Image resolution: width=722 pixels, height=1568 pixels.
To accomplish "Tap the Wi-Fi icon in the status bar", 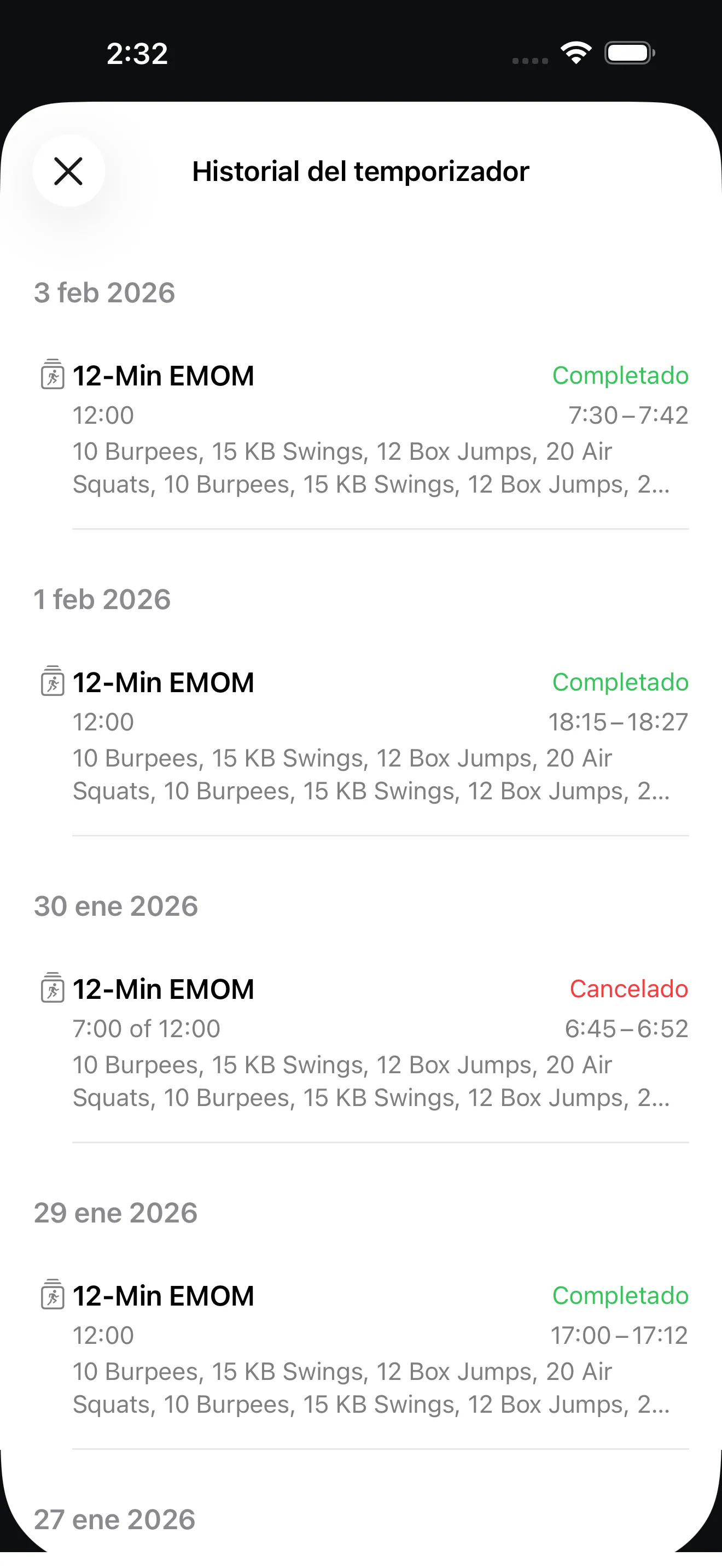I will point(575,53).
